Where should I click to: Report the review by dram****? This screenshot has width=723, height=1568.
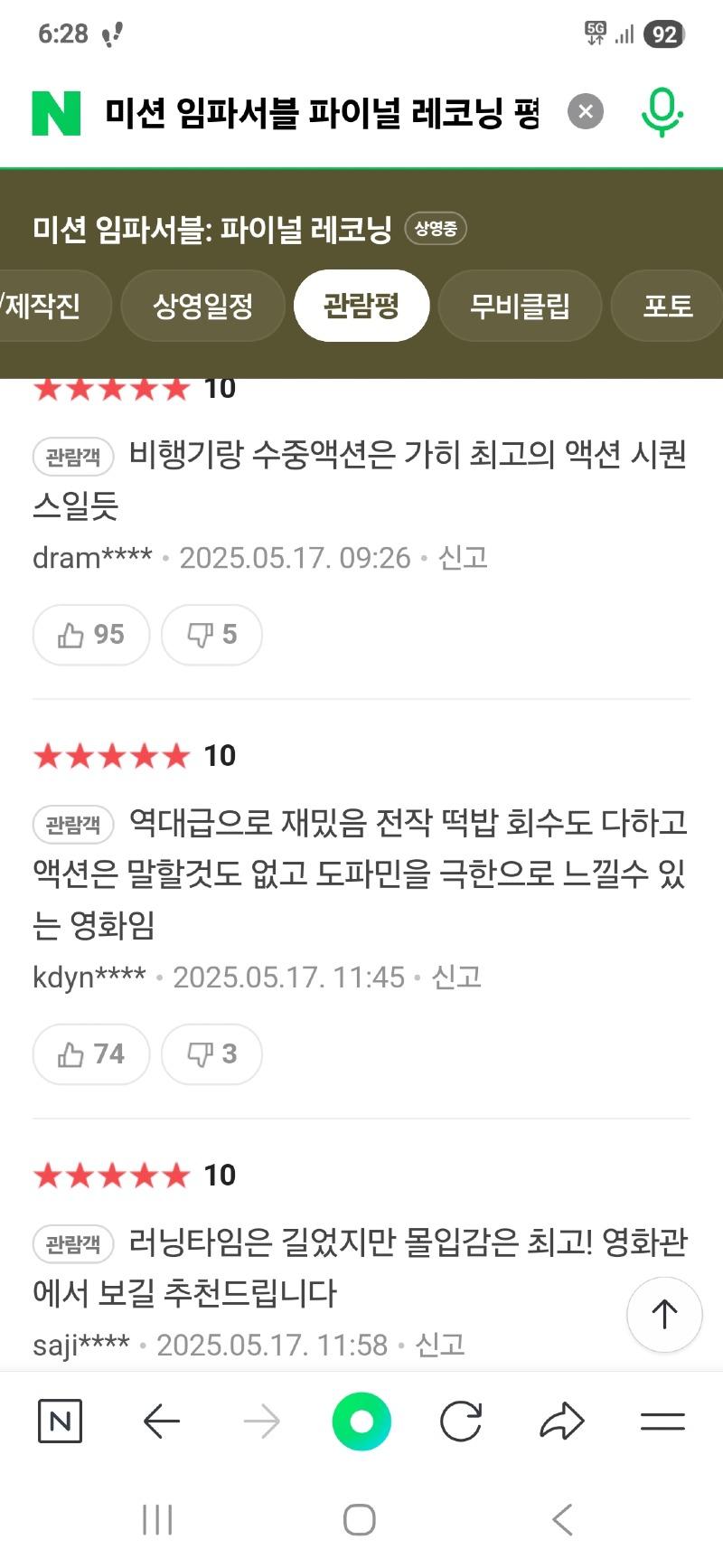[463, 558]
